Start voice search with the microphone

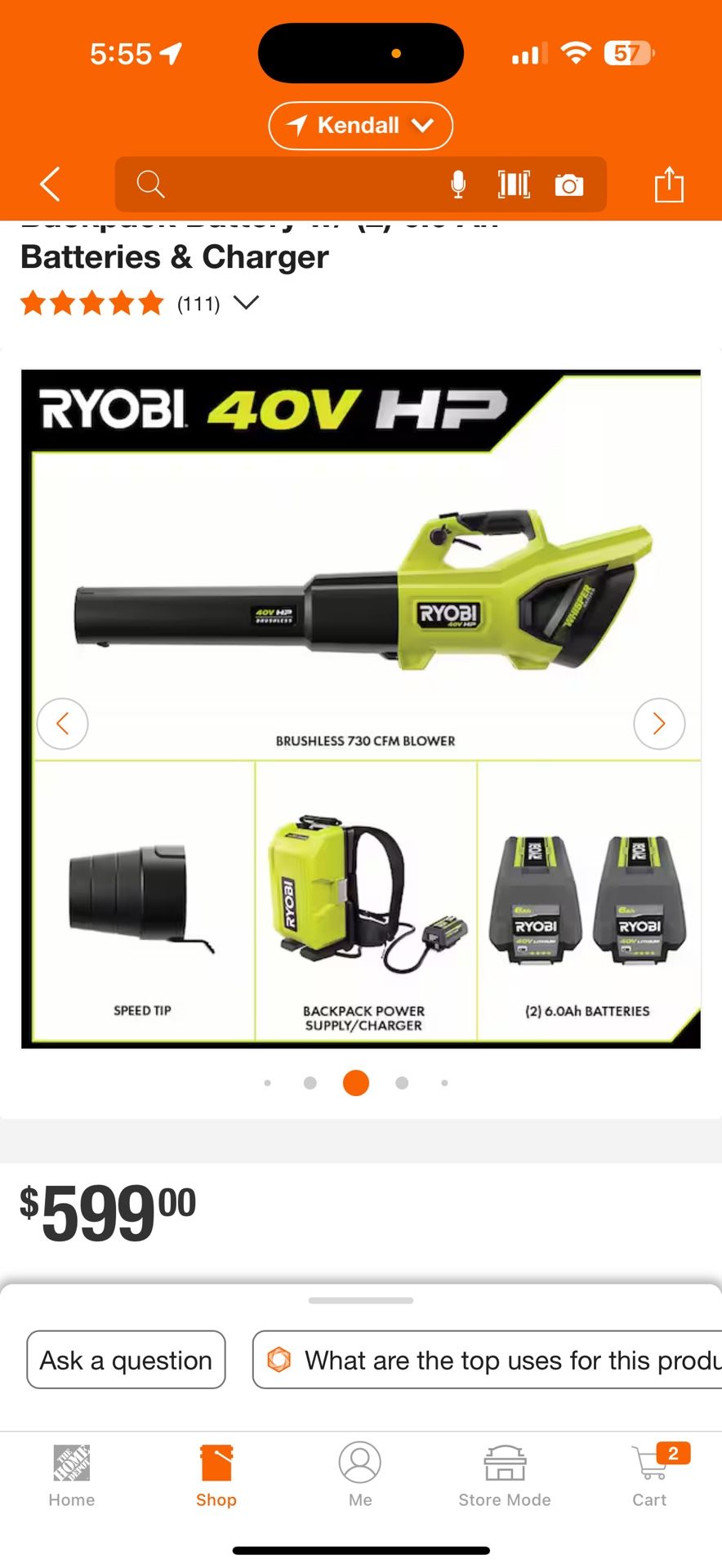coord(458,185)
